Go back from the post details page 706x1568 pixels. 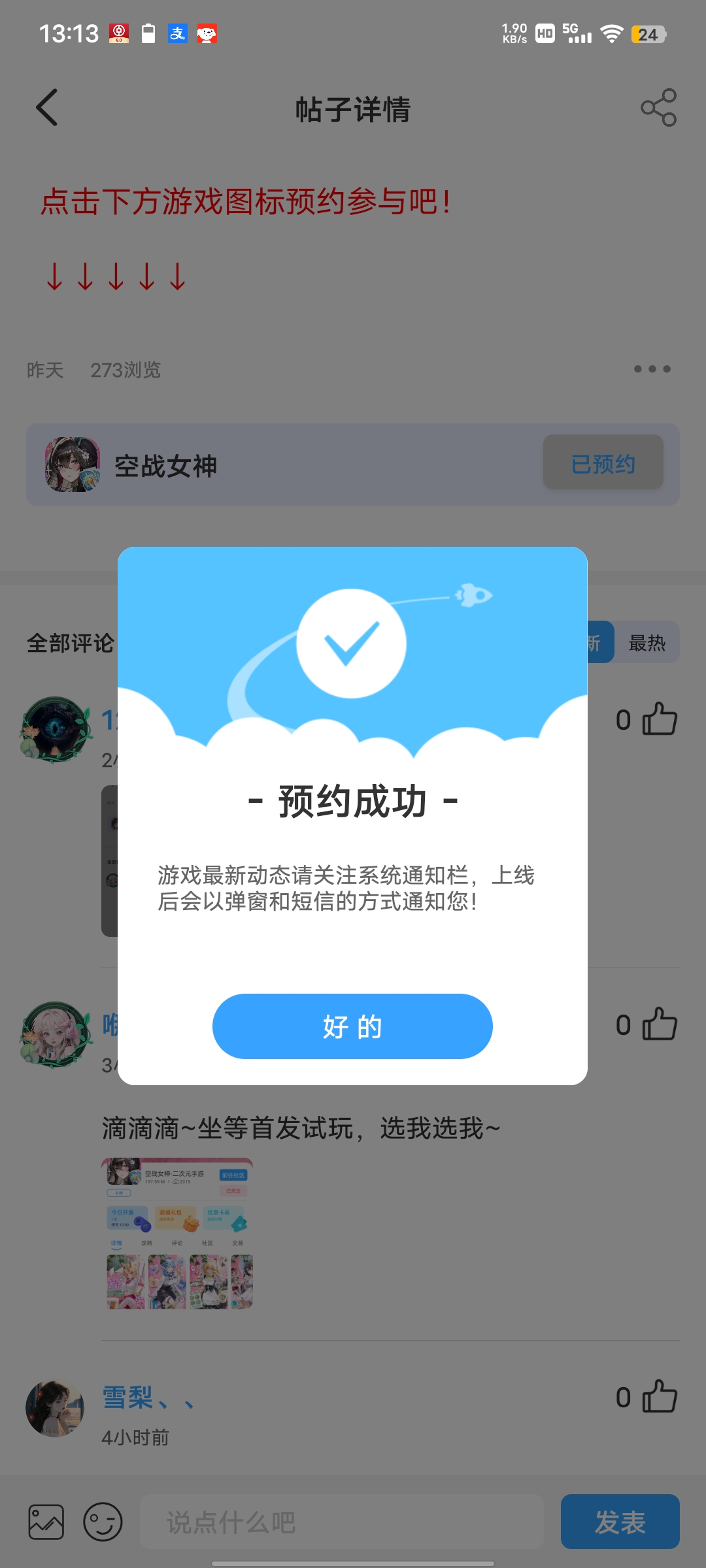click(x=47, y=108)
